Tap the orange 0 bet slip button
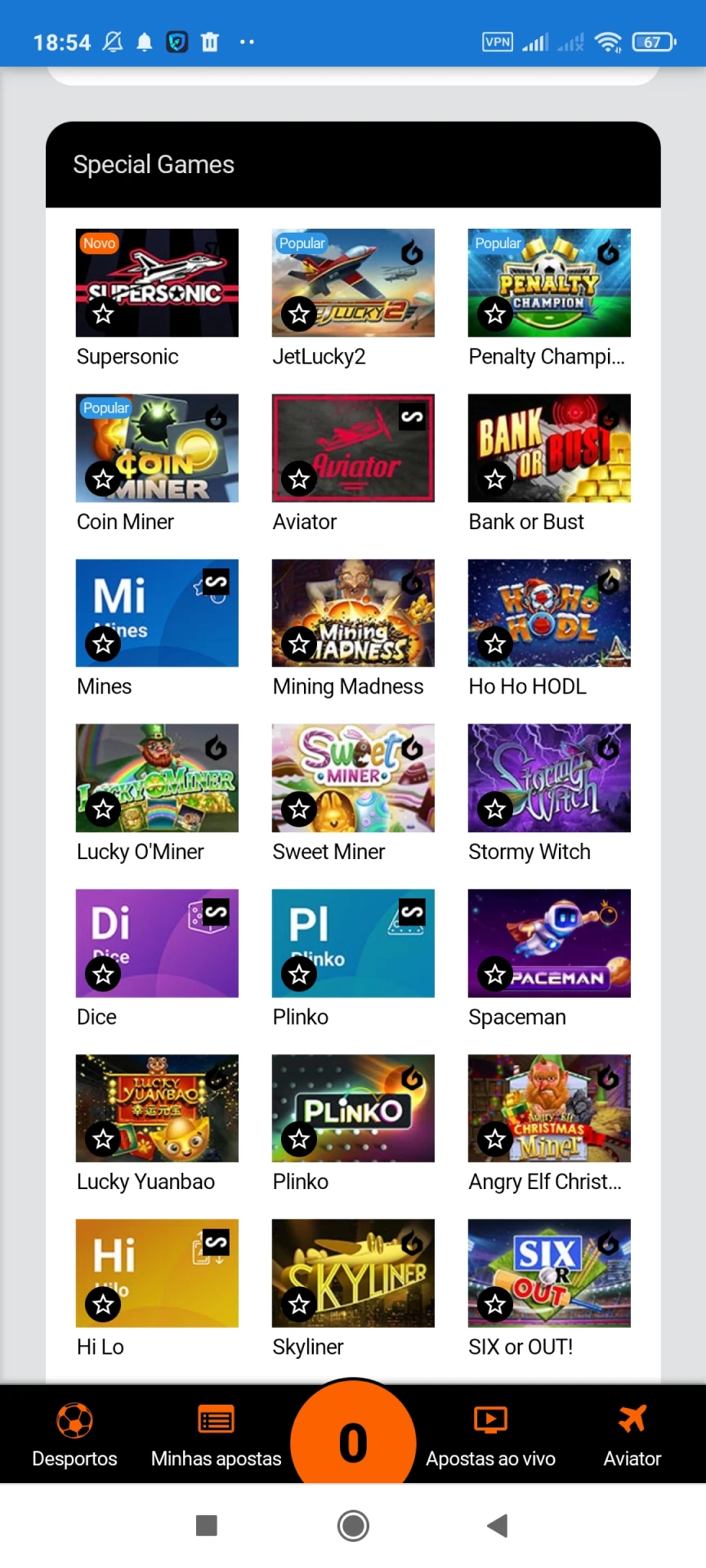This screenshot has height=1568, width=706. click(x=353, y=1439)
